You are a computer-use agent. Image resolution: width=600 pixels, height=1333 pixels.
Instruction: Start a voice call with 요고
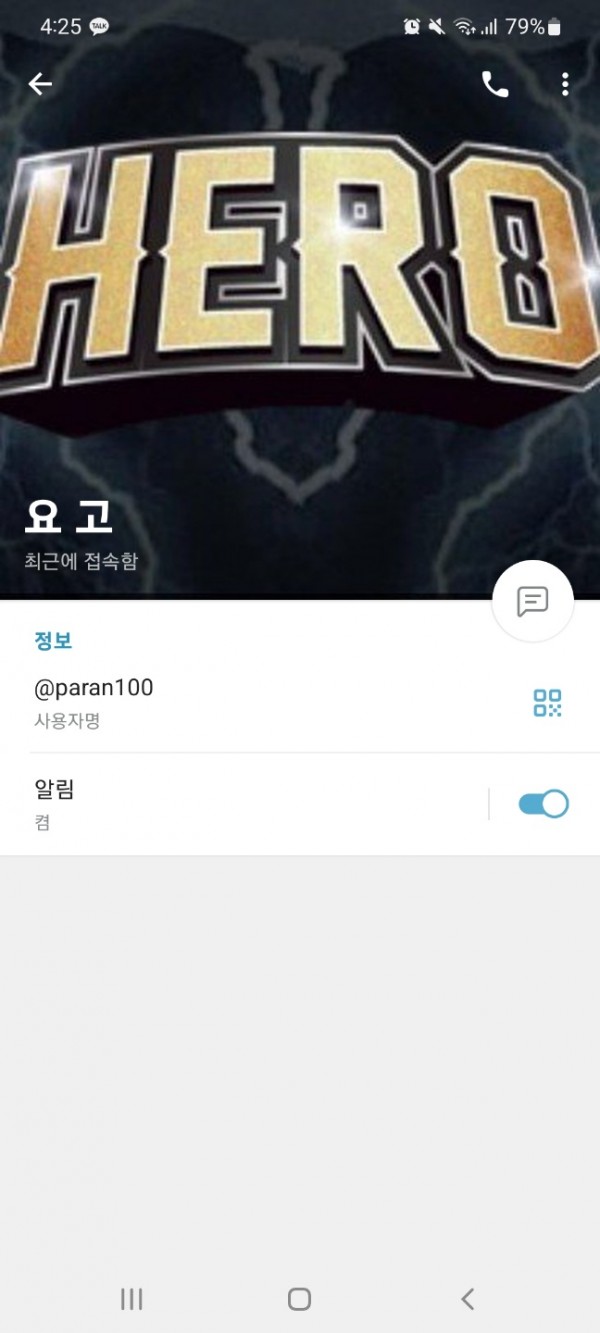coord(495,85)
